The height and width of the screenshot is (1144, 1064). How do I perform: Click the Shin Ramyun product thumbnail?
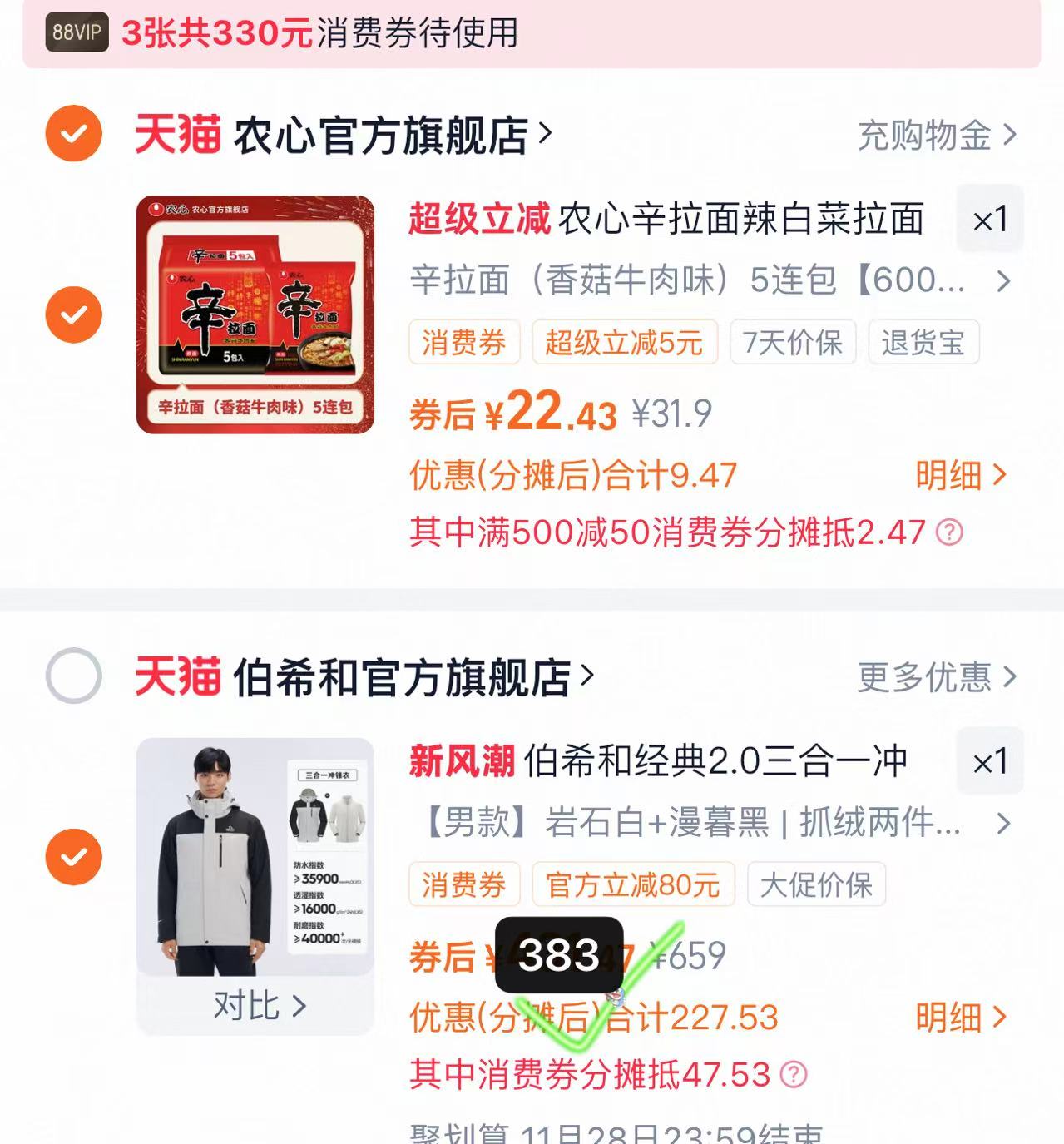tap(254, 314)
